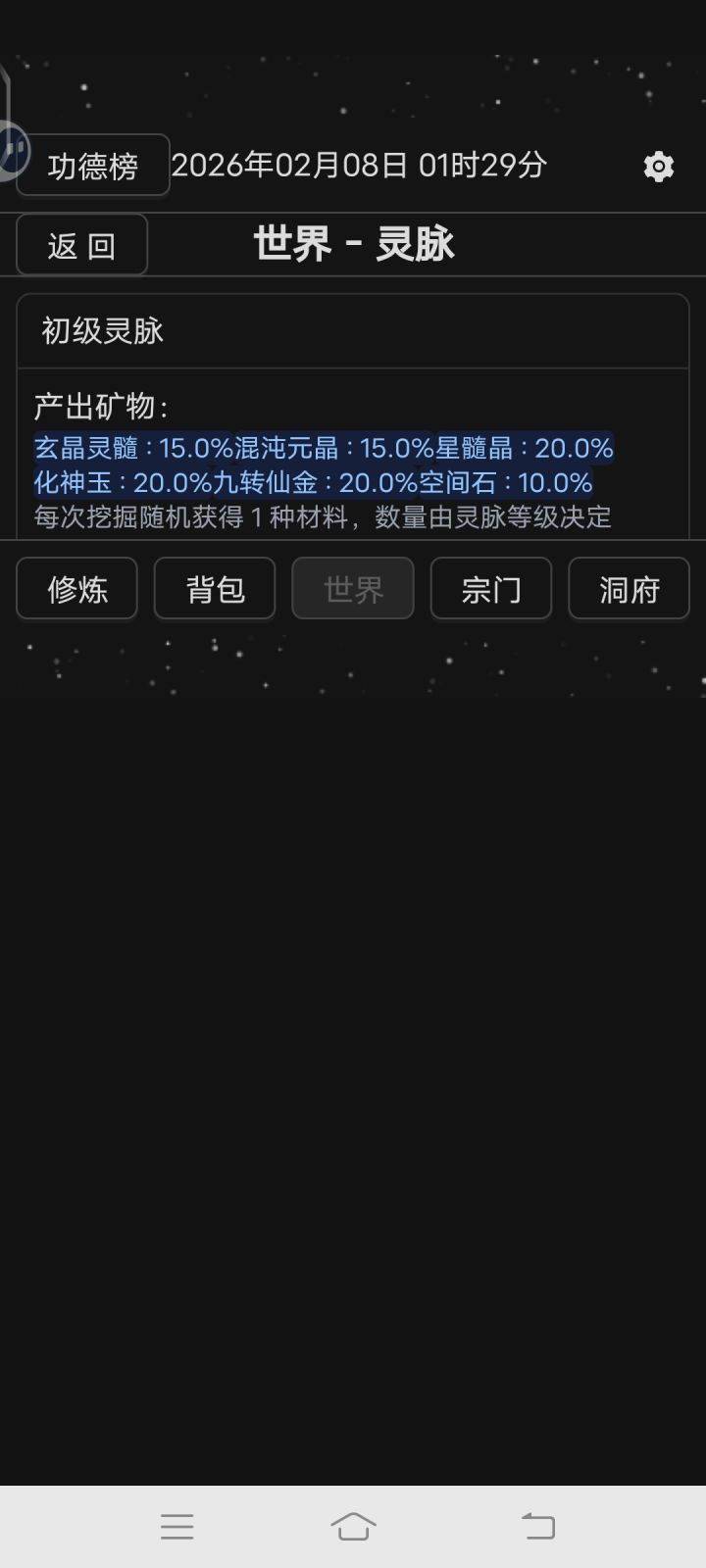This screenshot has height=1568, width=706.
Task: Tap the displayed game date and time
Action: coord(360,167)
